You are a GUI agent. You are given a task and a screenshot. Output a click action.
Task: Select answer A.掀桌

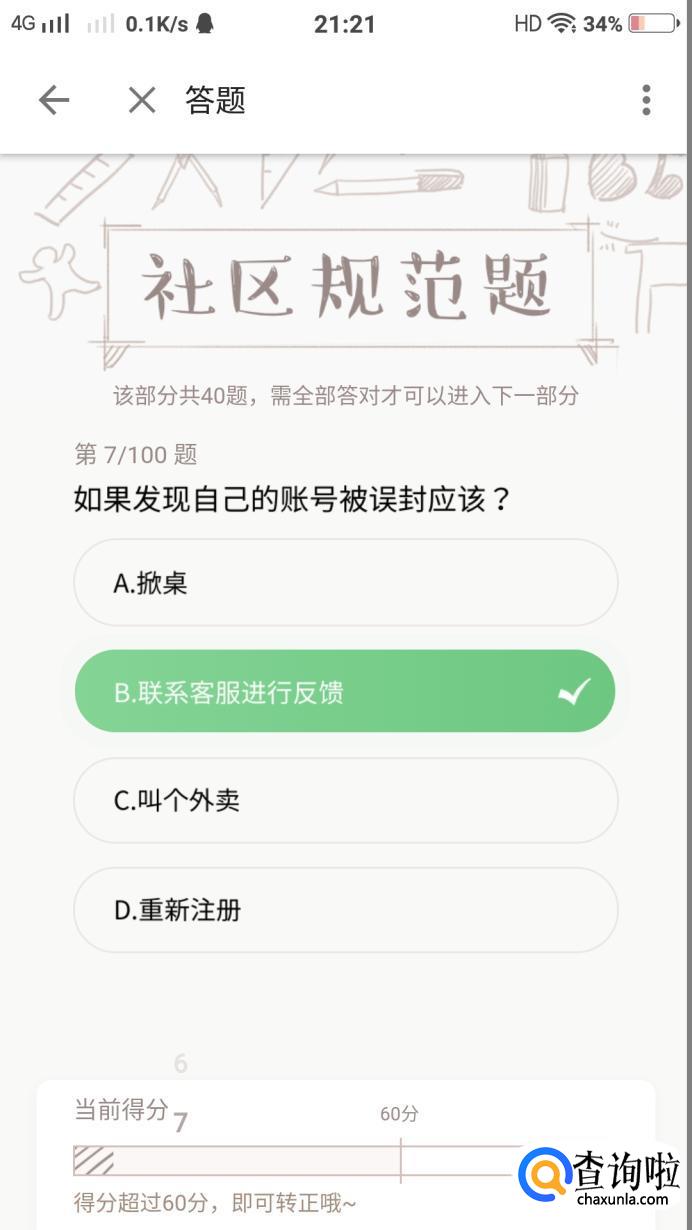coord(345,583)
